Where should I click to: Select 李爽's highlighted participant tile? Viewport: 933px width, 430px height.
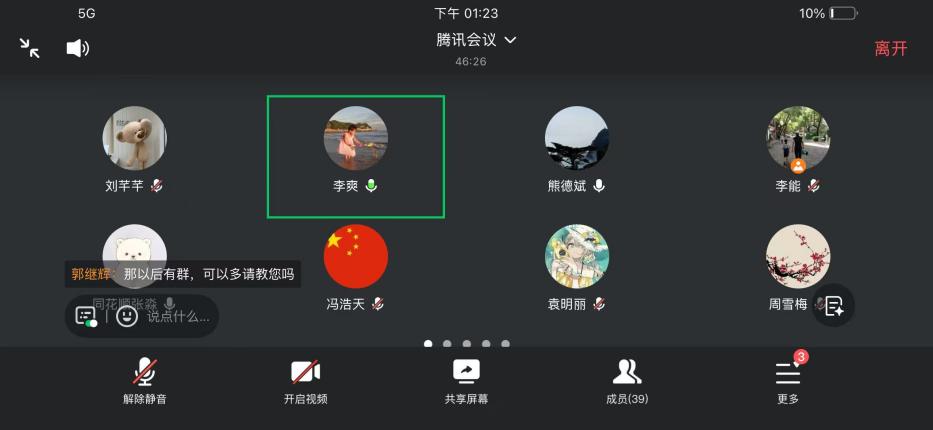coord(356,156)
